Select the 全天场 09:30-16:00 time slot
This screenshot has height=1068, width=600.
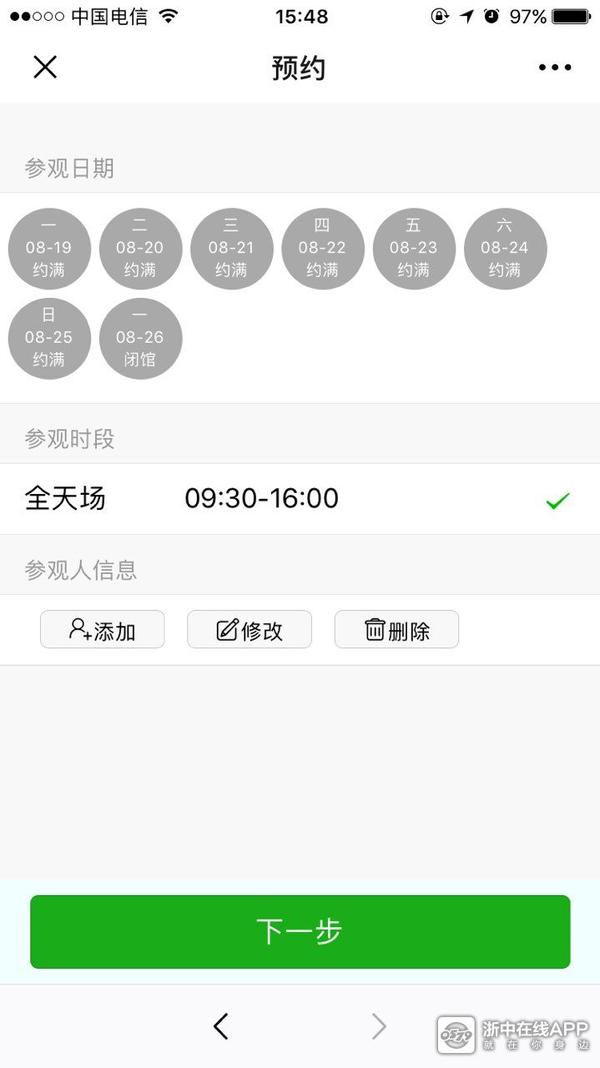coord(299,498)
